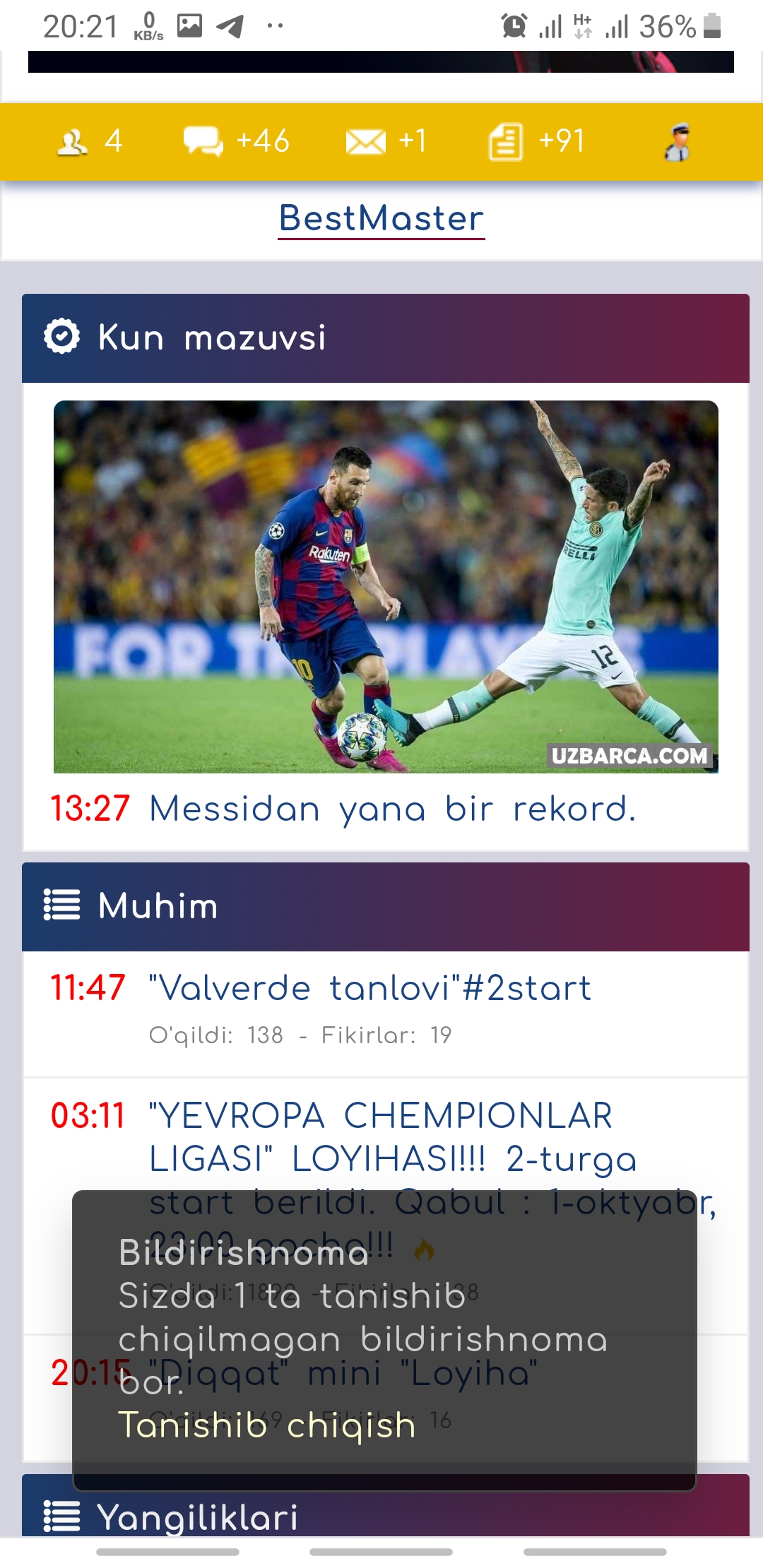763x1568 pixels.
Task: Open the BestMaster profile link
Action: click(381, 218)
